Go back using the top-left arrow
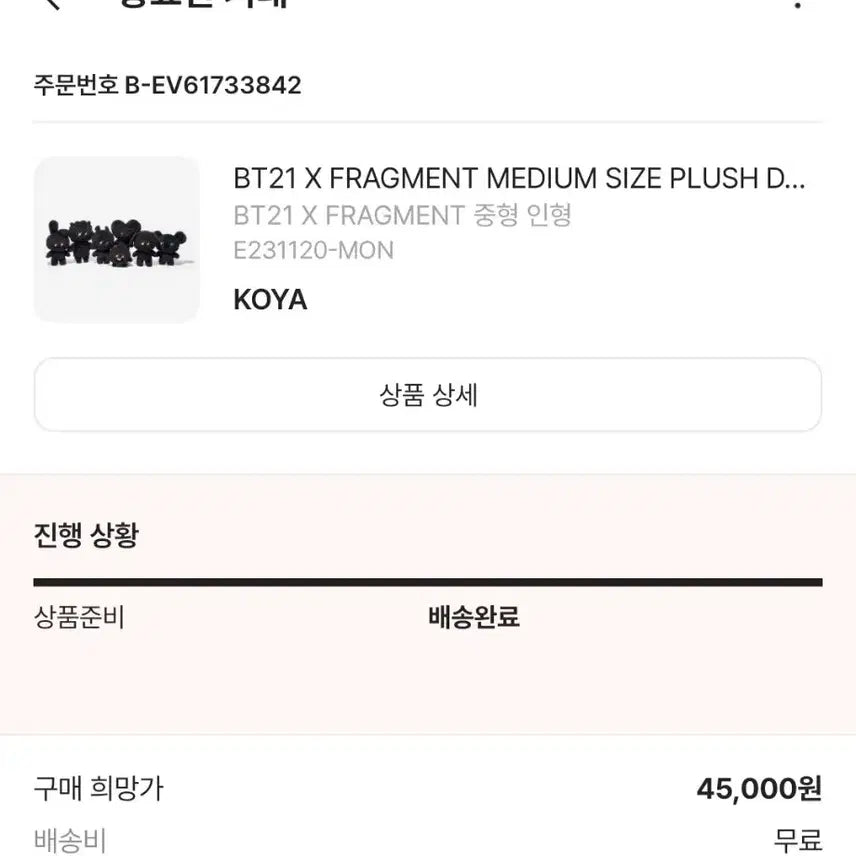856x856 pixels. 52,4
